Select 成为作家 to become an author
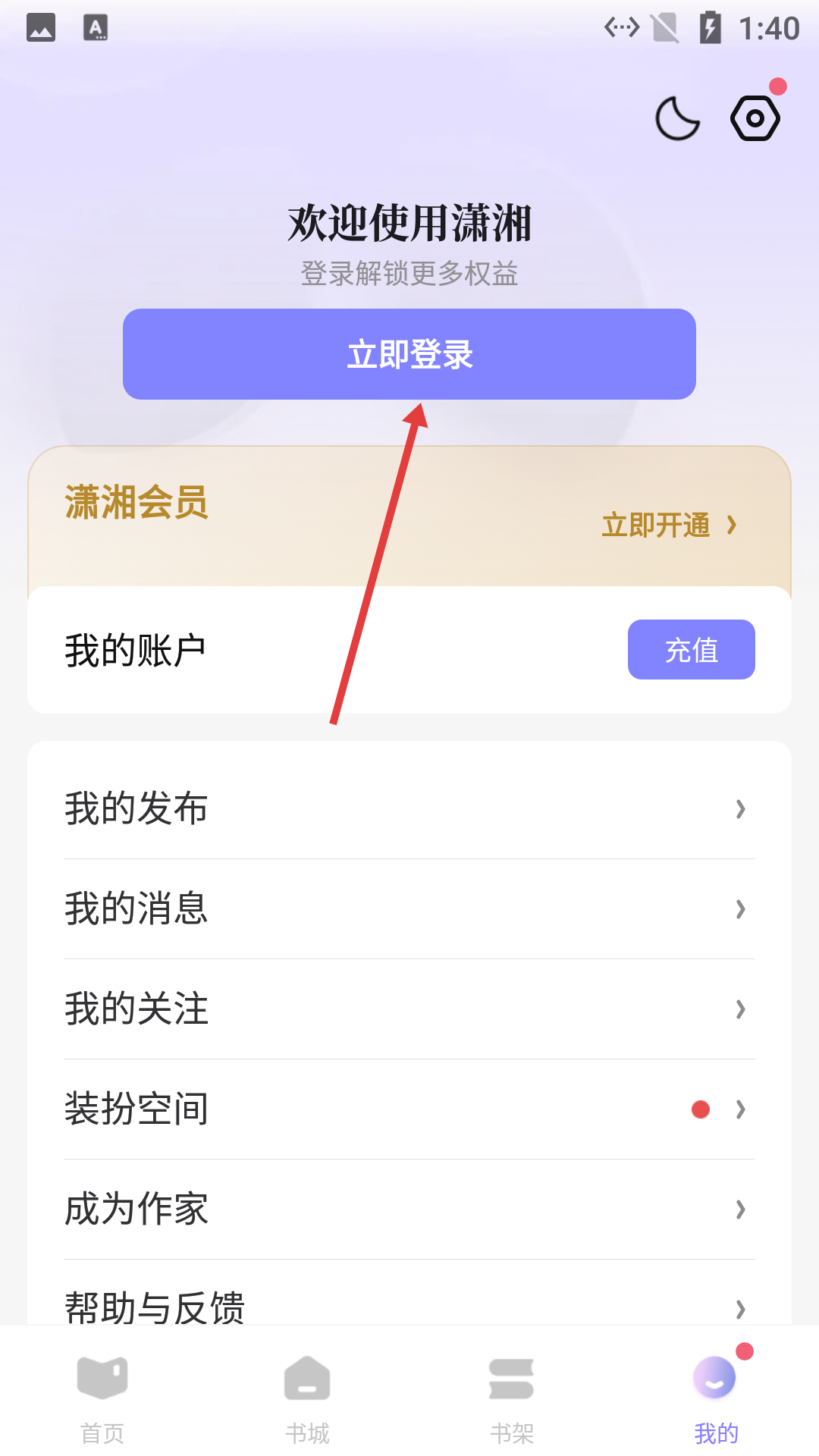The width and height of the screenshot is (819, 1456). pyautogui.click(x=409, y=1209)
